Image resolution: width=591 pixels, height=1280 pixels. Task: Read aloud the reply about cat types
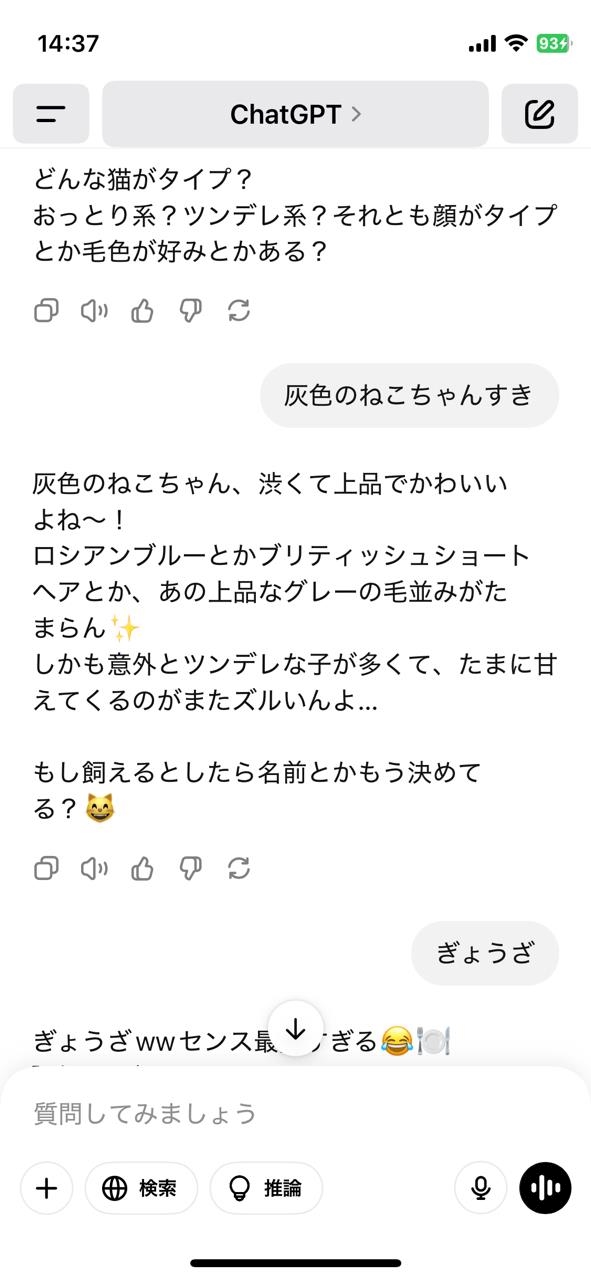pyautogui.click(x=94, y=311)
